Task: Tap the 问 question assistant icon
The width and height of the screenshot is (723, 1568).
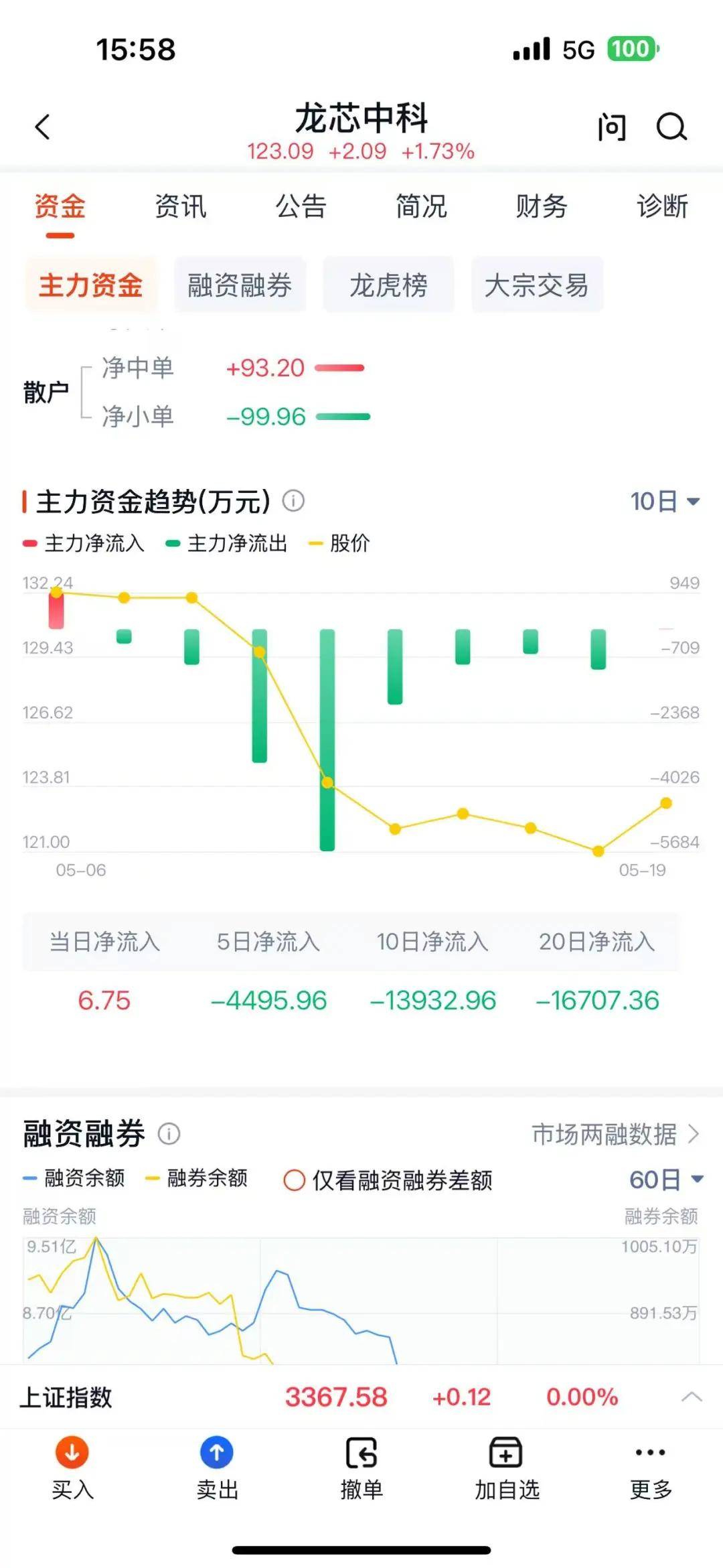Action: tap(611, 127)
